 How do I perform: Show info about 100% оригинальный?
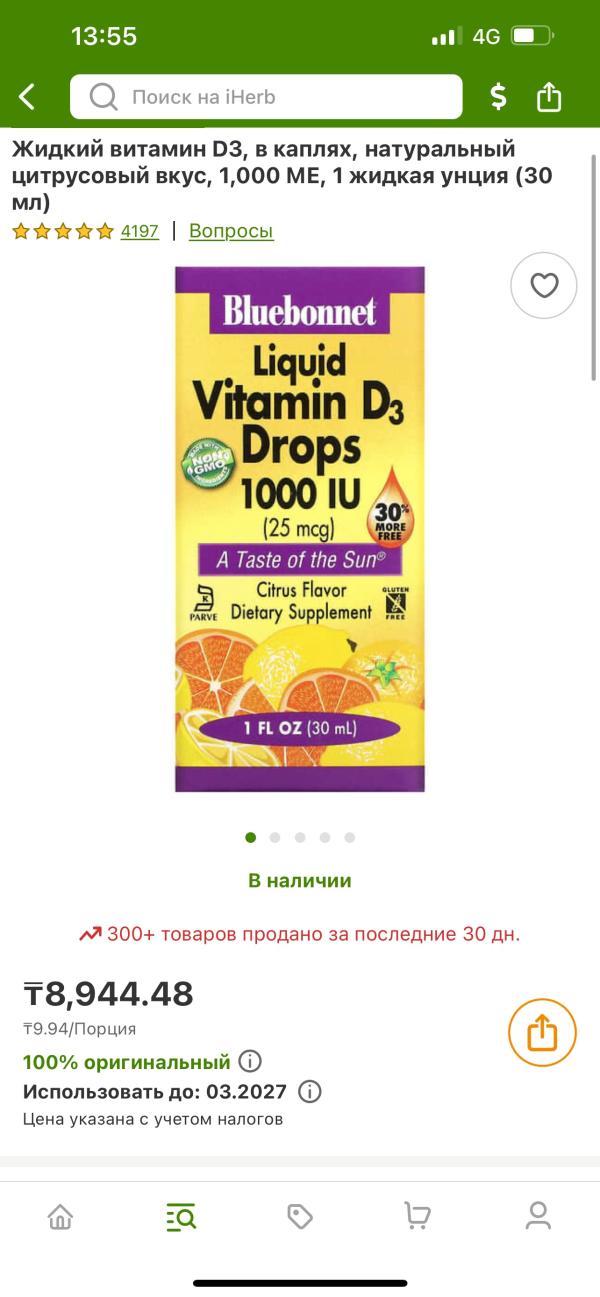pos(250,1061)
